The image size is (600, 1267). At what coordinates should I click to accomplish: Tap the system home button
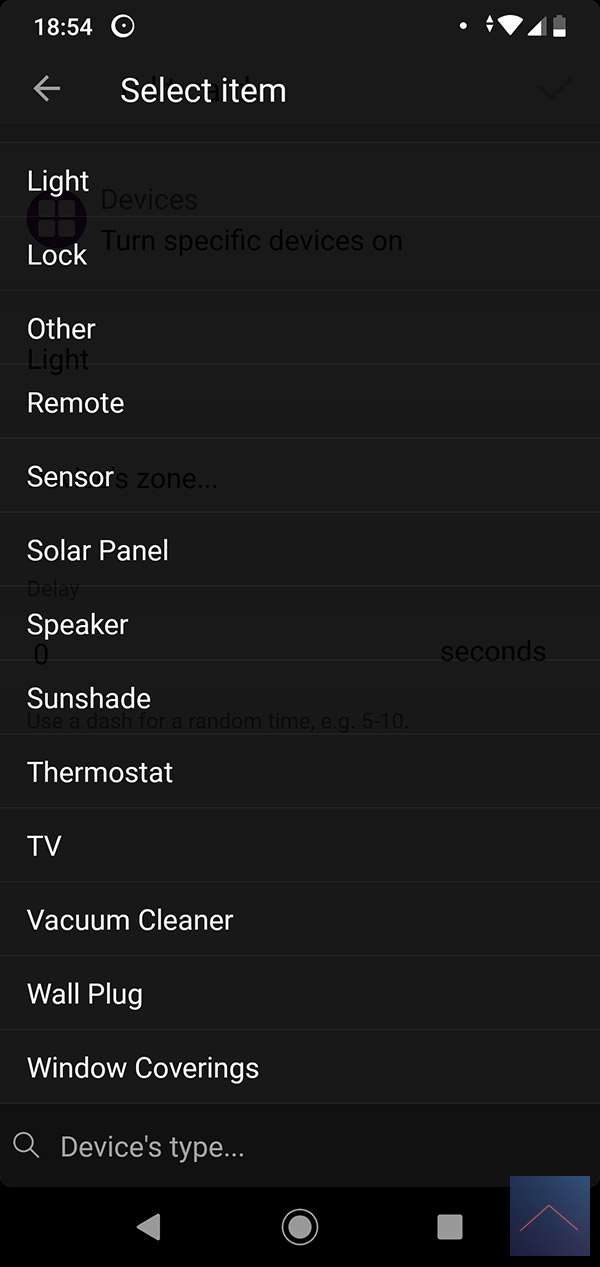coord(300,1226)
